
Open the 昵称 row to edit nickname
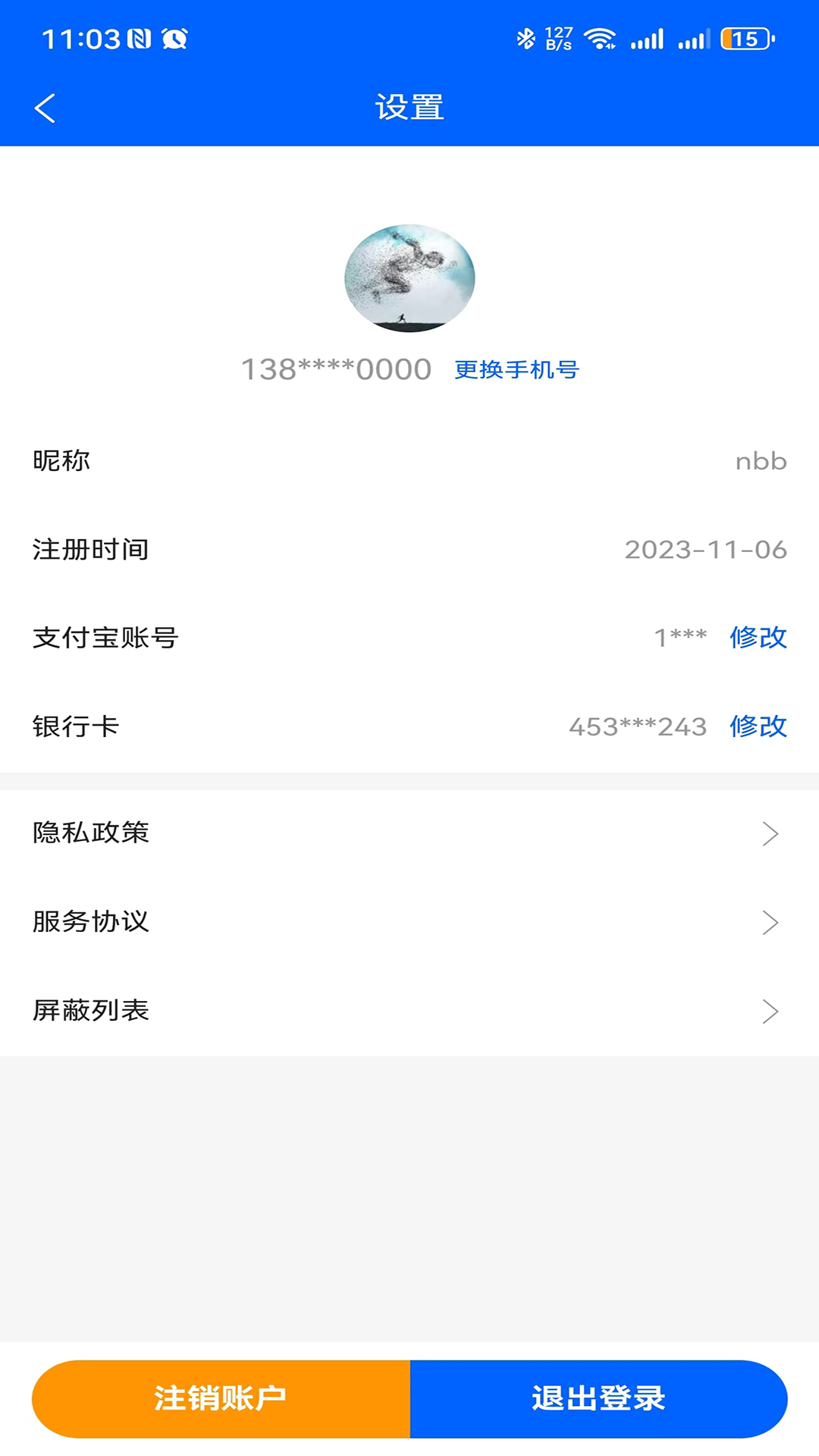coord(409,461)
